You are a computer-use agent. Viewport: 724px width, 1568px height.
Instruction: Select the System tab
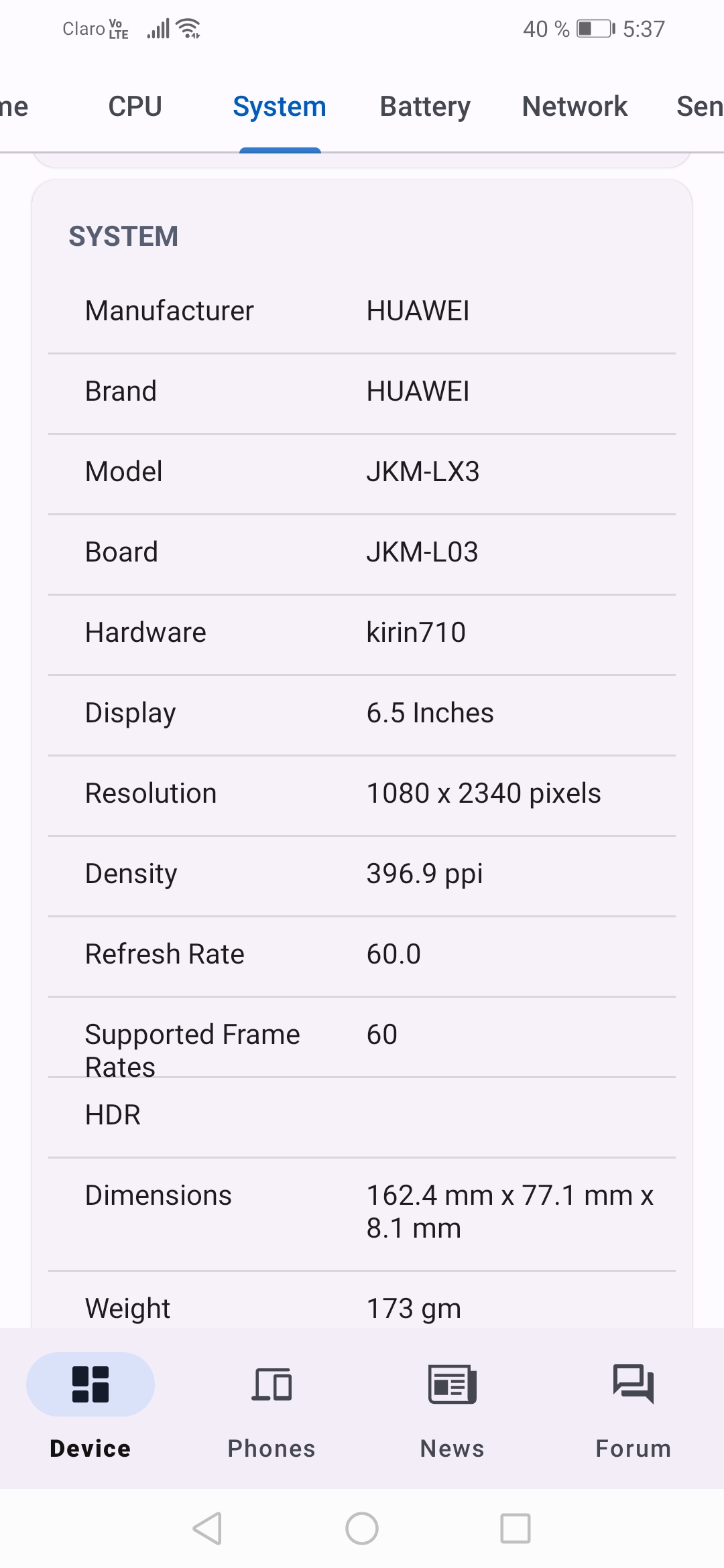pyautogui.click(x=280, y=107)
